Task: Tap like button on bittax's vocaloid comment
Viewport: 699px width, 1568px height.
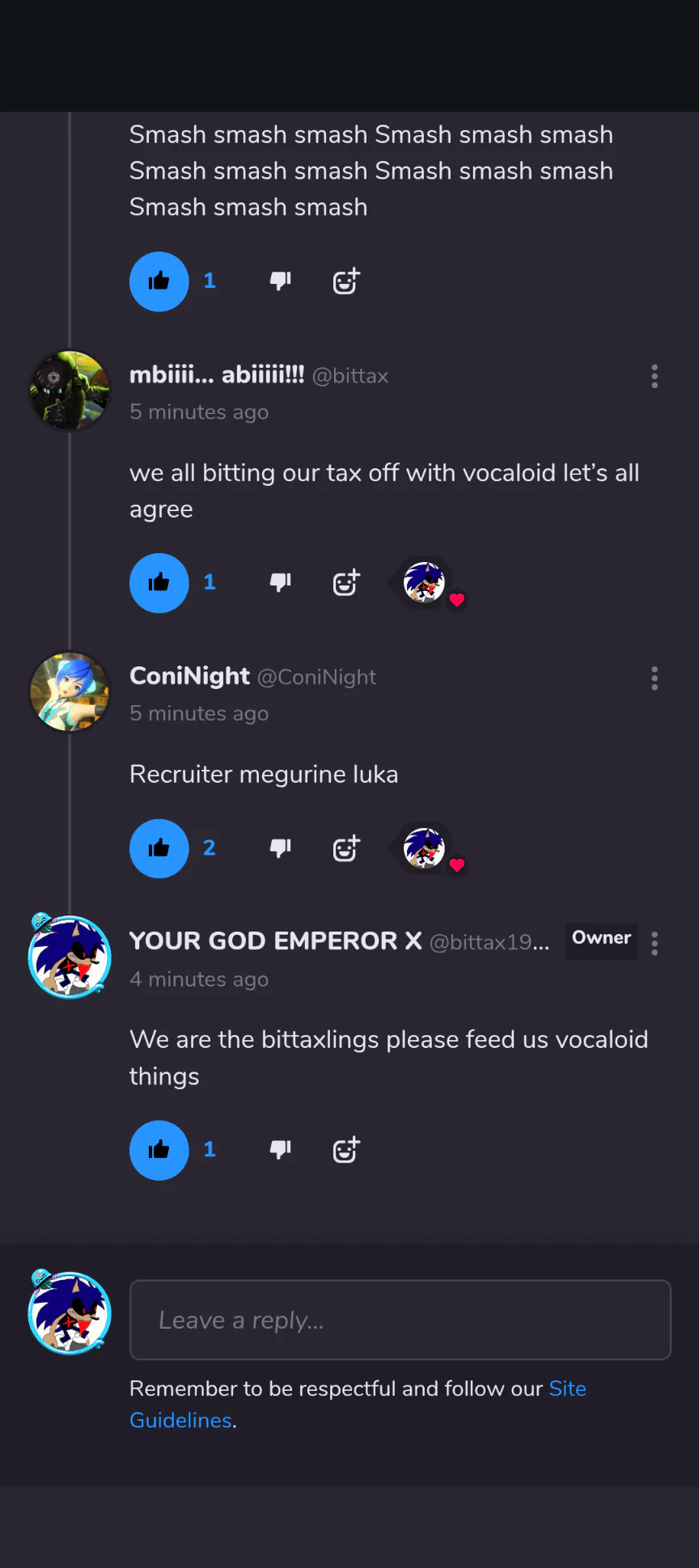Action: tap(159, 583)
